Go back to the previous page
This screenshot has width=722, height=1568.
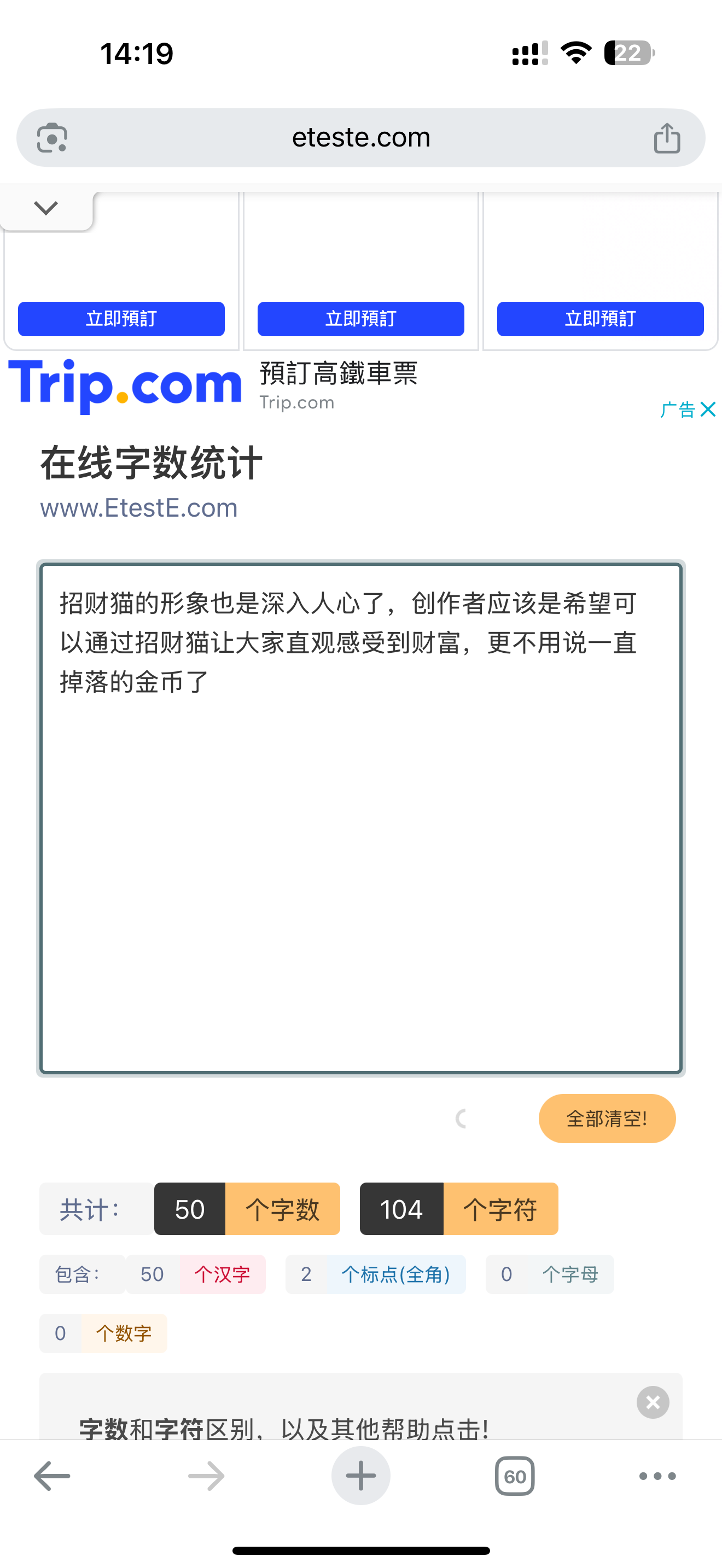click(x=53, y=1476)
